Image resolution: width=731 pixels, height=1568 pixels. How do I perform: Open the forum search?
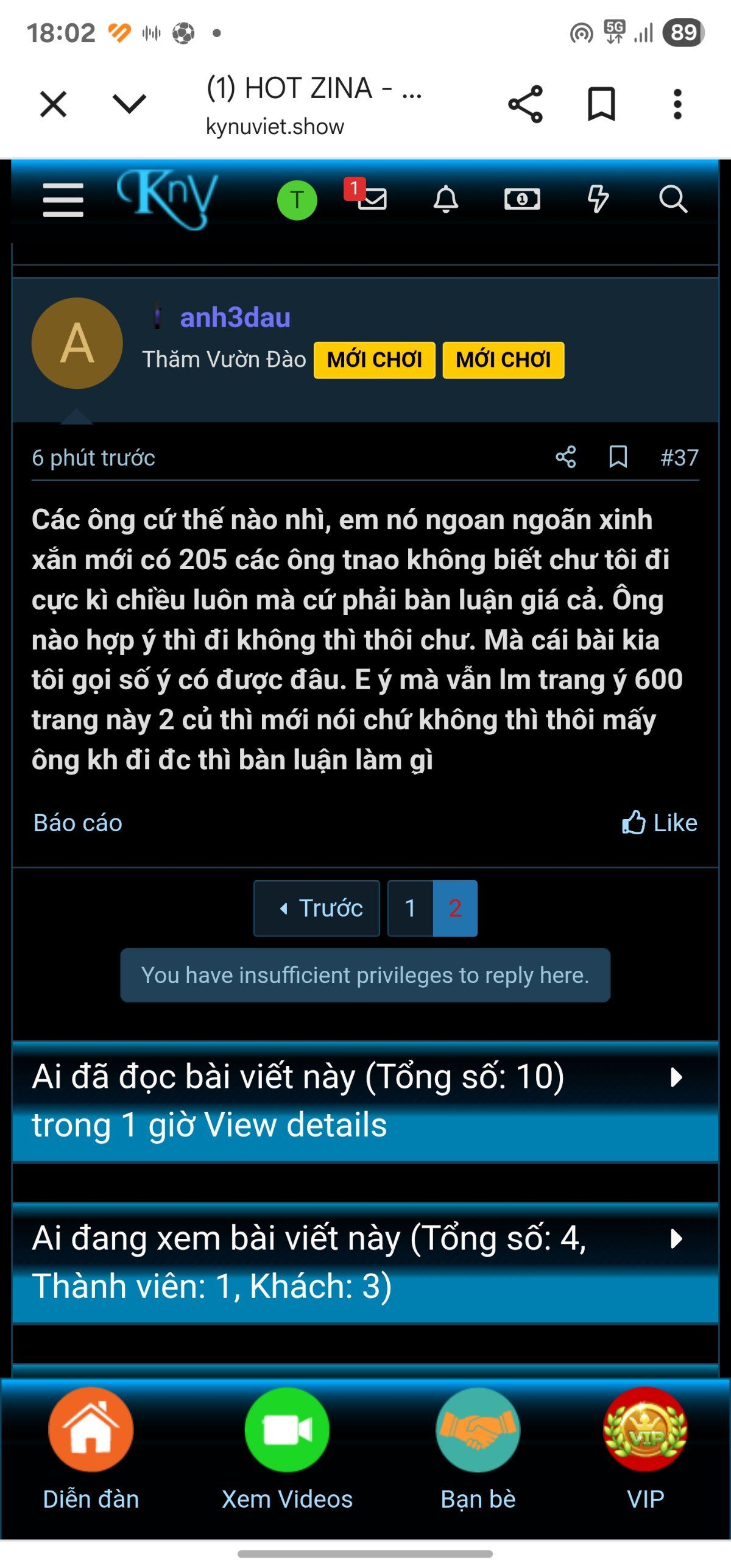pos(673,199)
